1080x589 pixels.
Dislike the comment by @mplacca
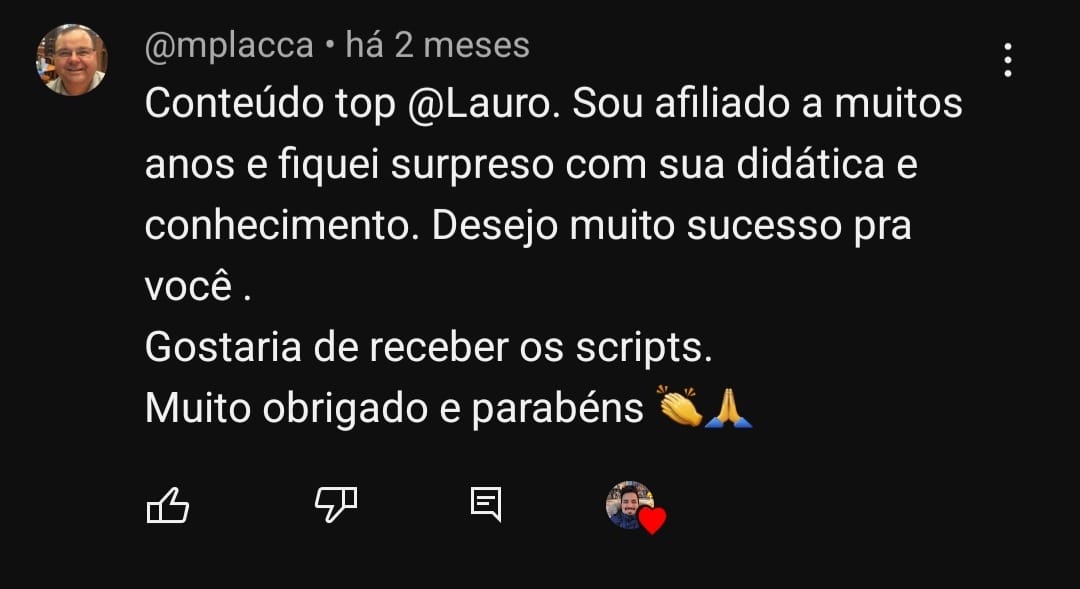pyautogui.click(x=335, y=506)
